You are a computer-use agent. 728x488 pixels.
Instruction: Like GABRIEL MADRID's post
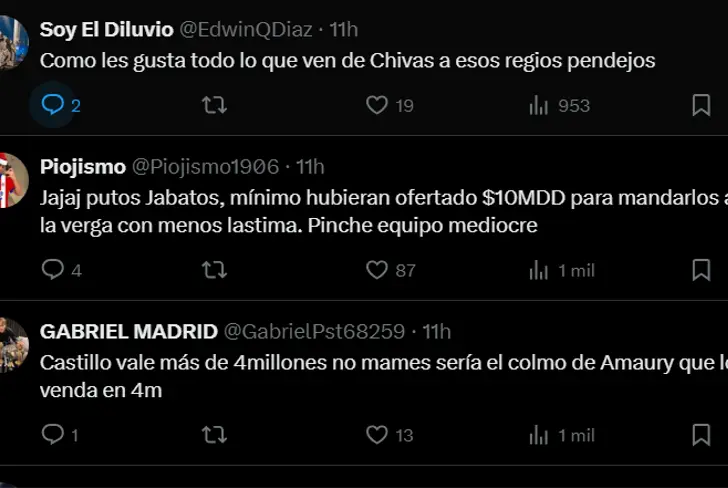click(x=377, y=435)
